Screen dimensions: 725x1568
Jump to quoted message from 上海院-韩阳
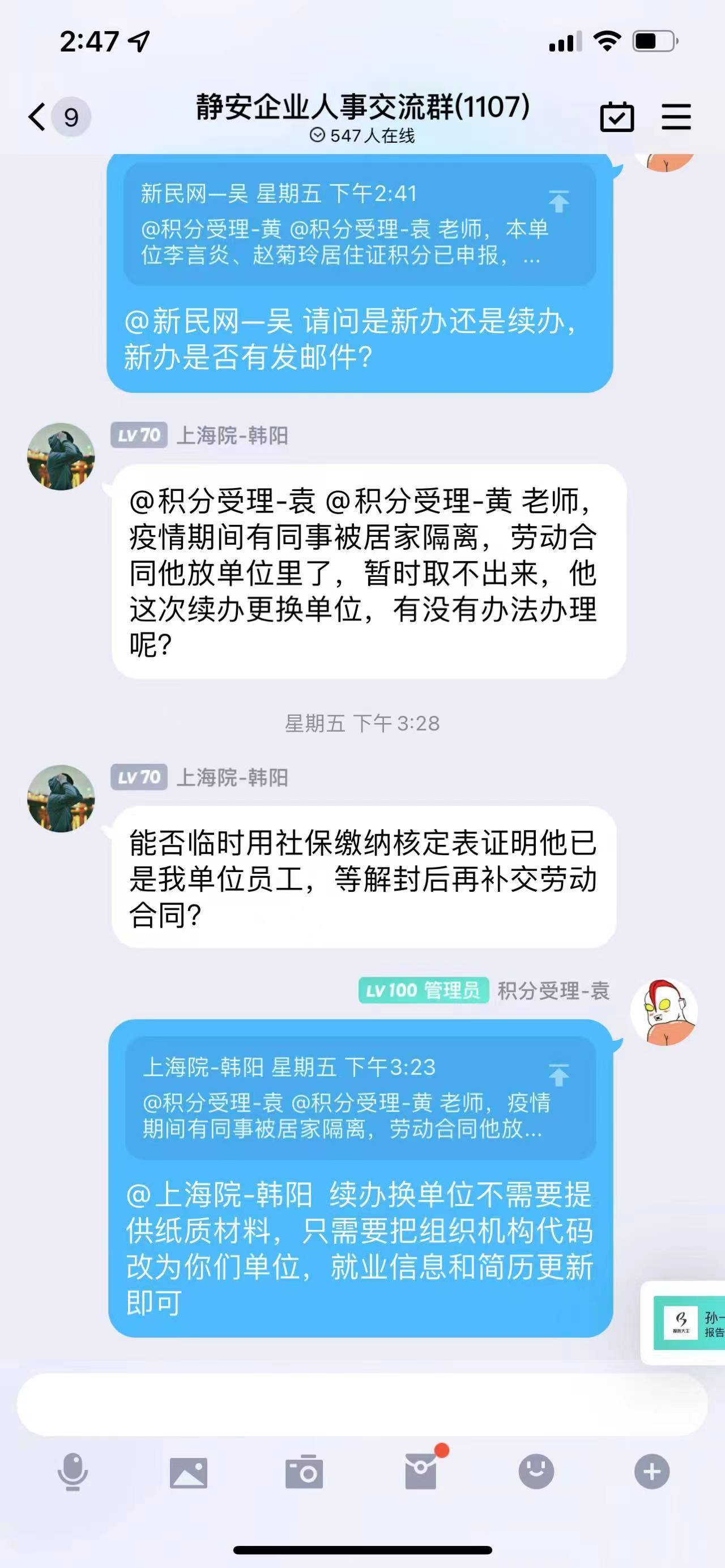[x=359, y=1097]
